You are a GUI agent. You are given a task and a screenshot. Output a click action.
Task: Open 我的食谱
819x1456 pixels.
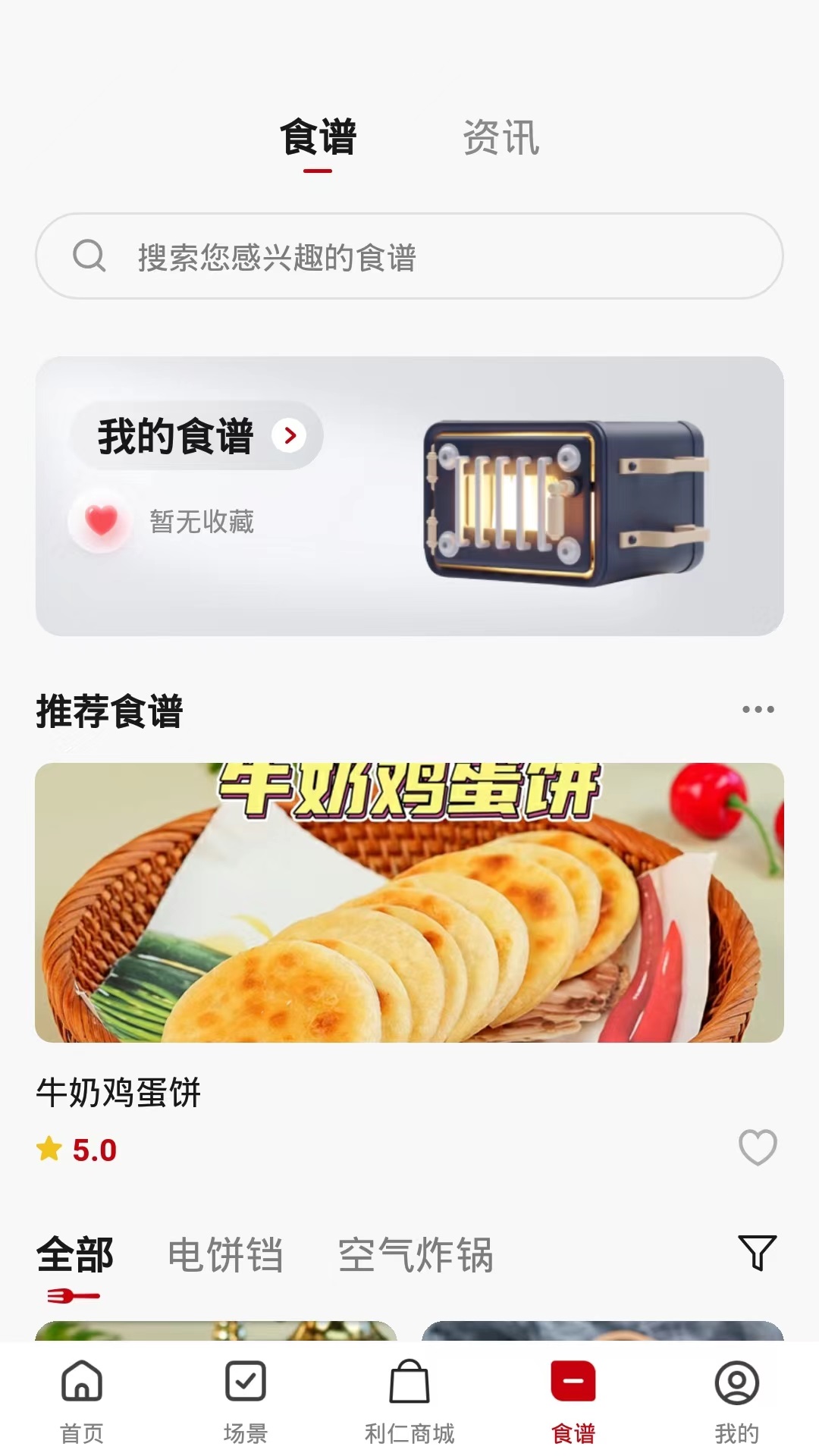point(197,436)
